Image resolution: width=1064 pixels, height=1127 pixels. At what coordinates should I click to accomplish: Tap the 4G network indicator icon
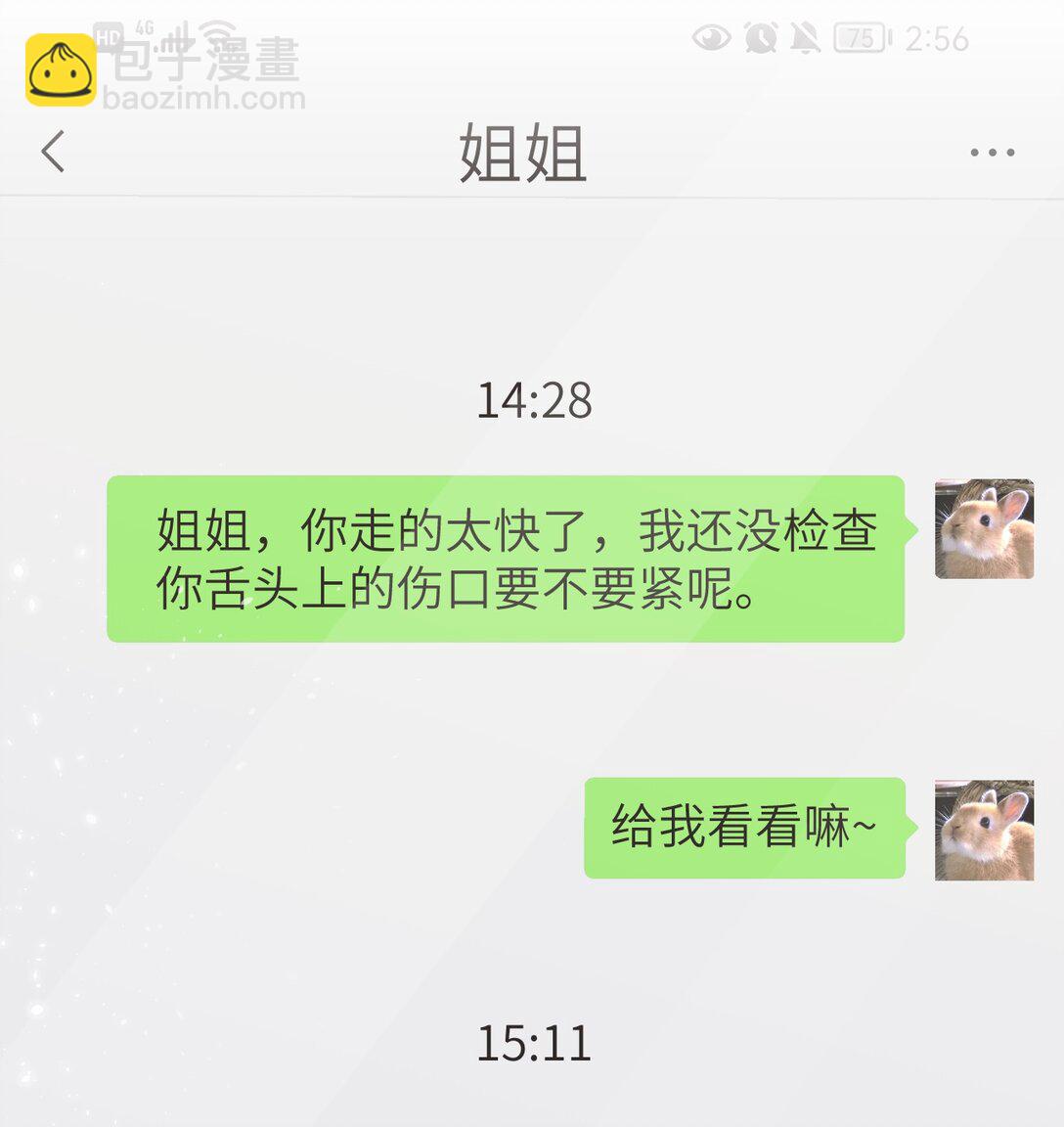click(143, 26)
